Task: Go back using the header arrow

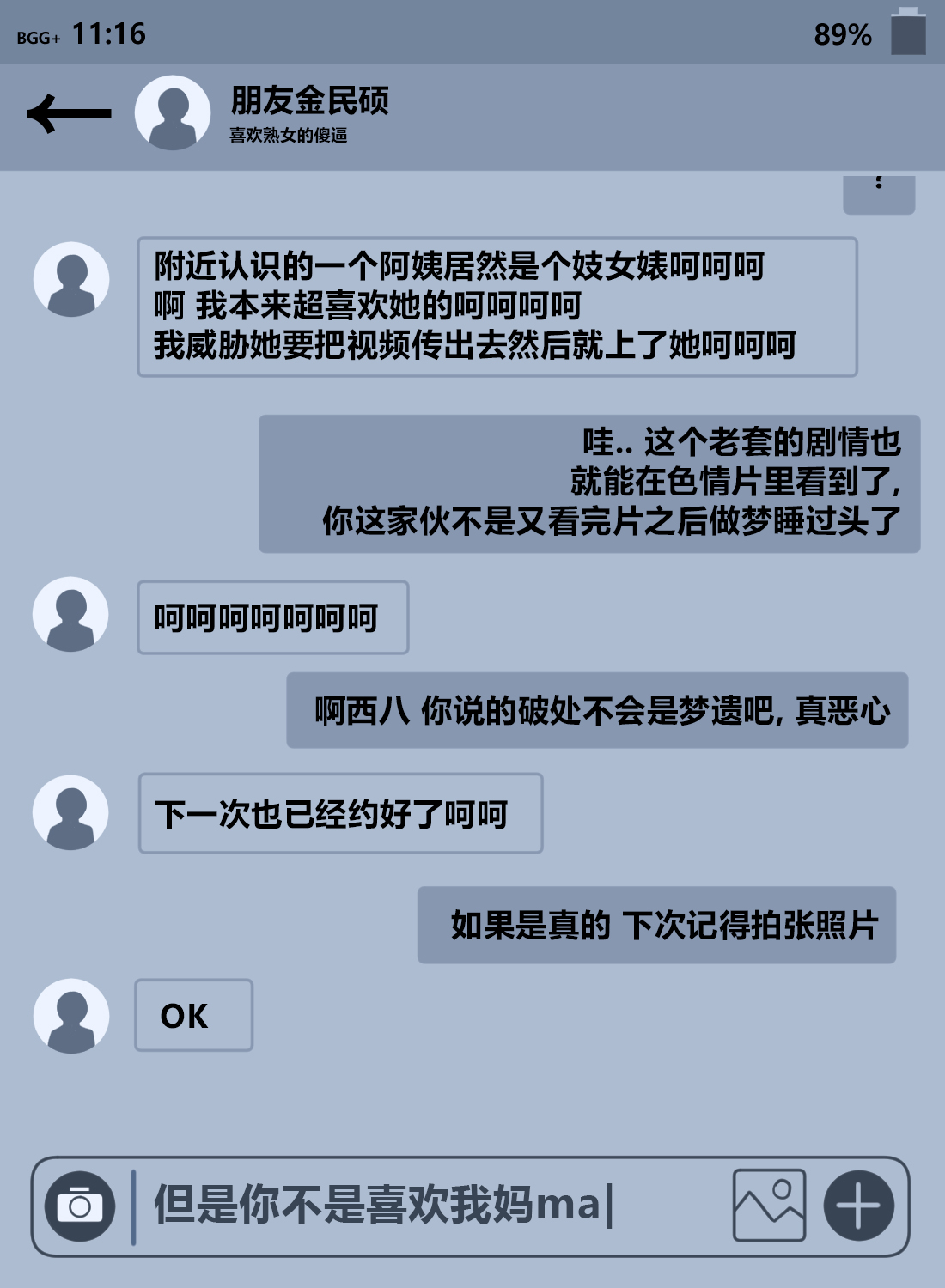Action: [x=69, y=113]
